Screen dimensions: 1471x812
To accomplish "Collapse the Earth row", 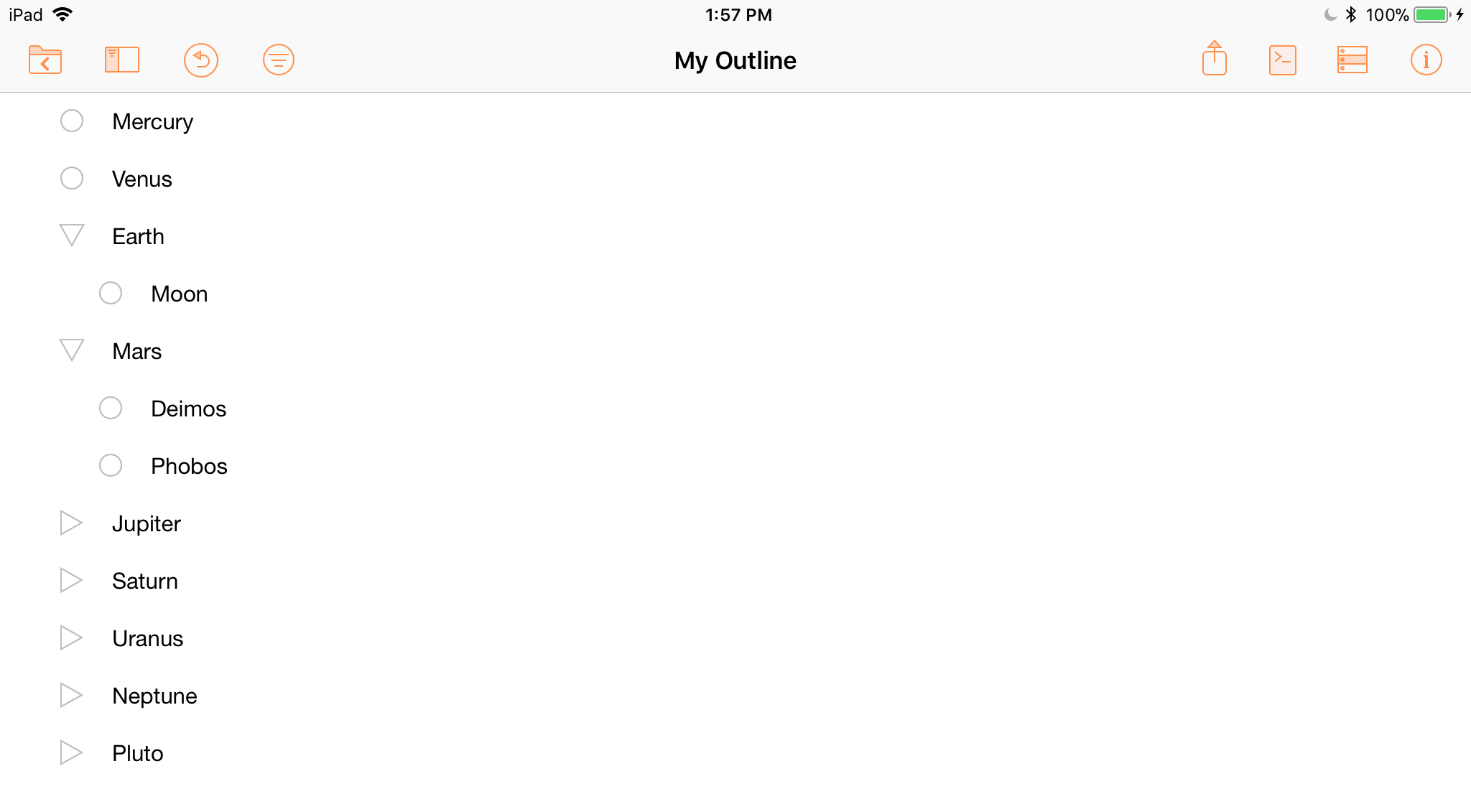I will (72, 235).
